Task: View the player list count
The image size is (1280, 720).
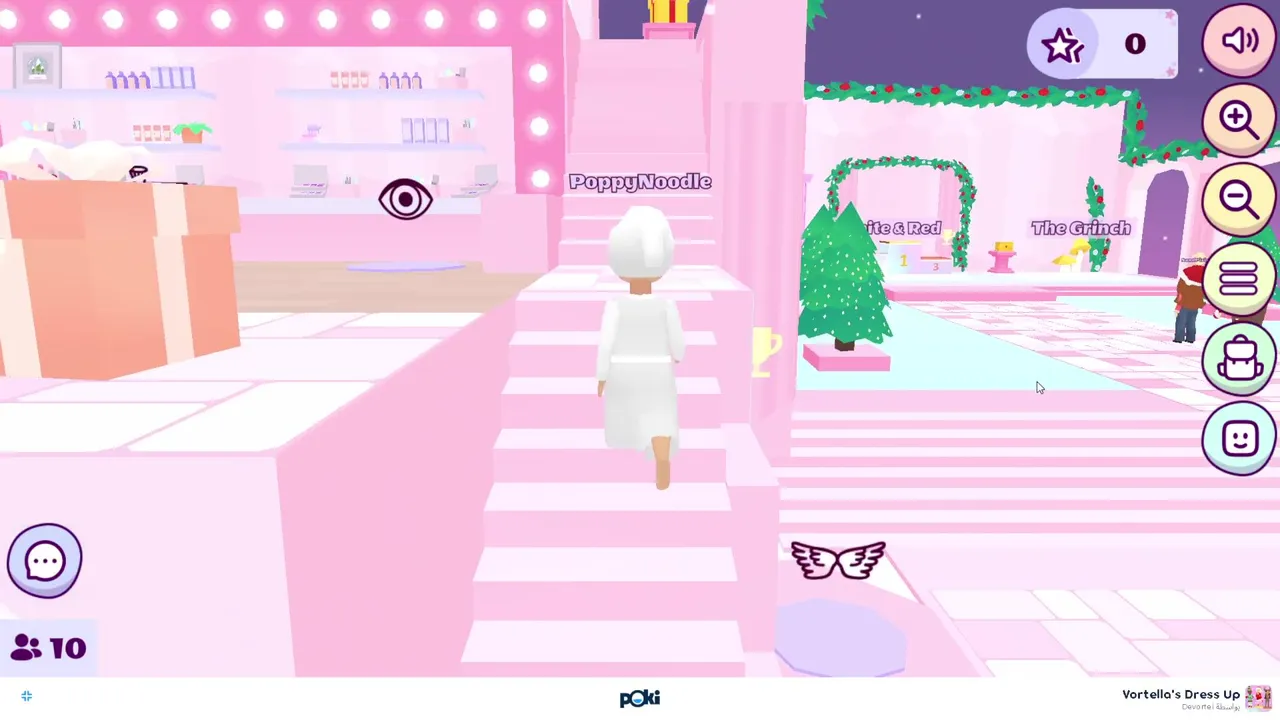Action: [x=48, y=648]
